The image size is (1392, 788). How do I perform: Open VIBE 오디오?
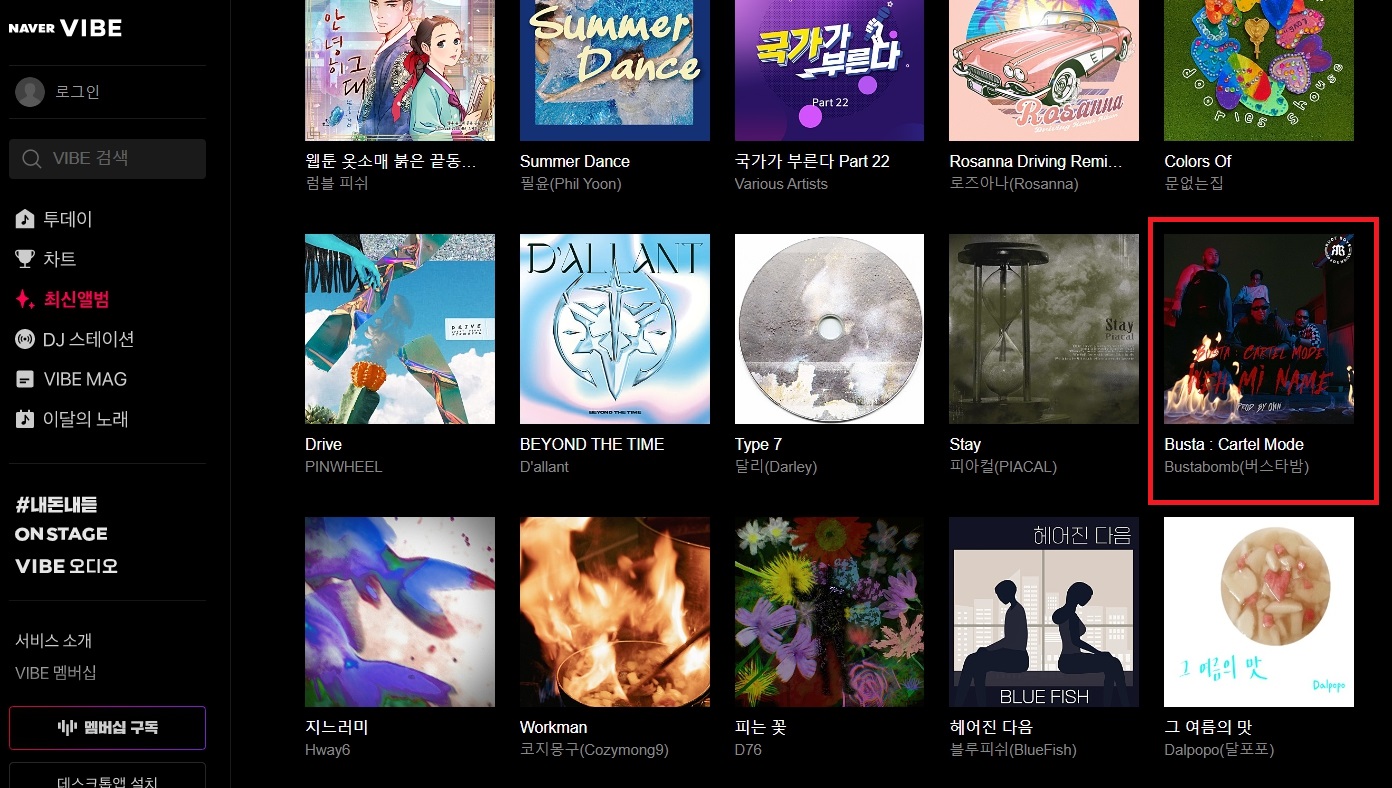click(x=66, y=566)
